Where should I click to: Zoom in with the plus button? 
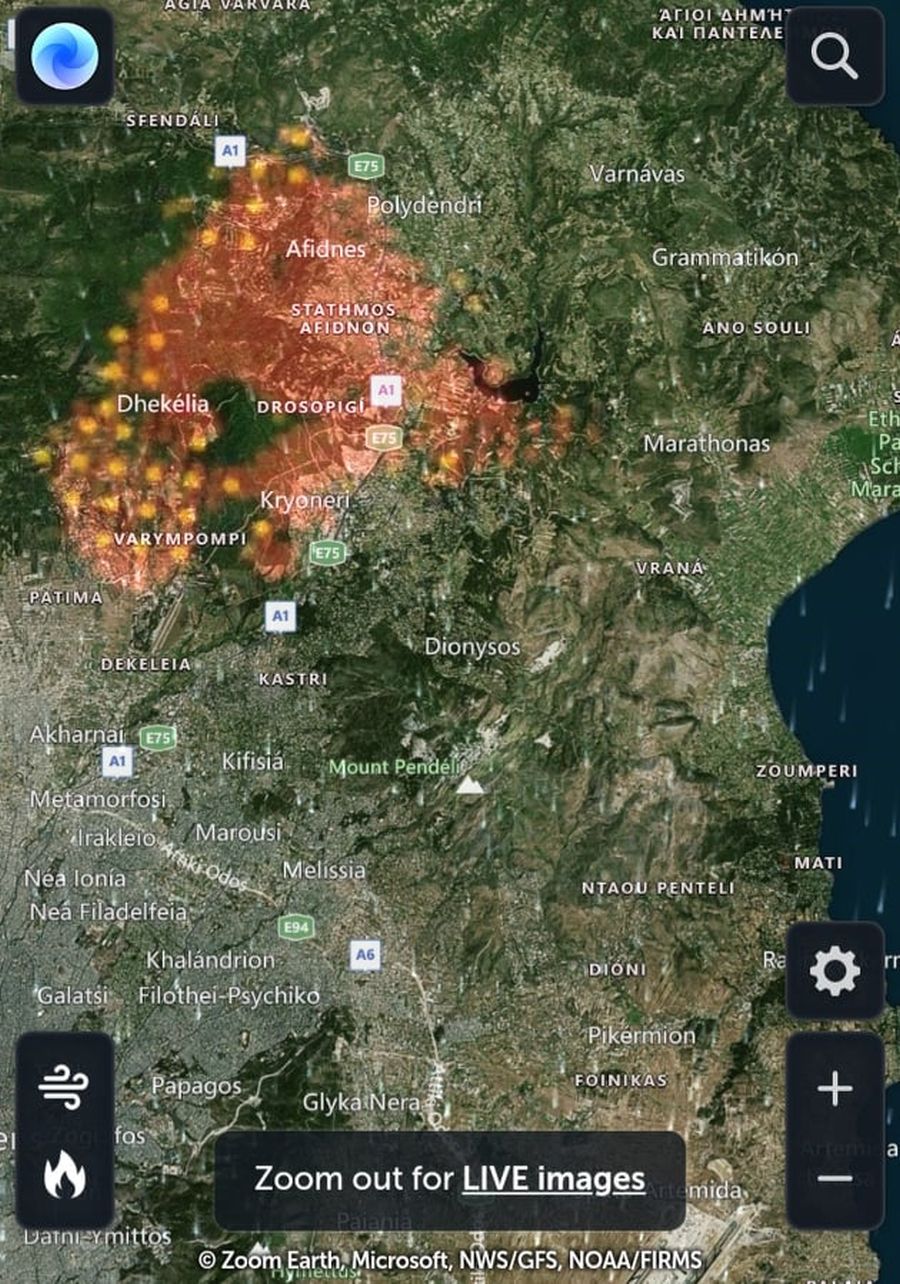pos(835,1088)
